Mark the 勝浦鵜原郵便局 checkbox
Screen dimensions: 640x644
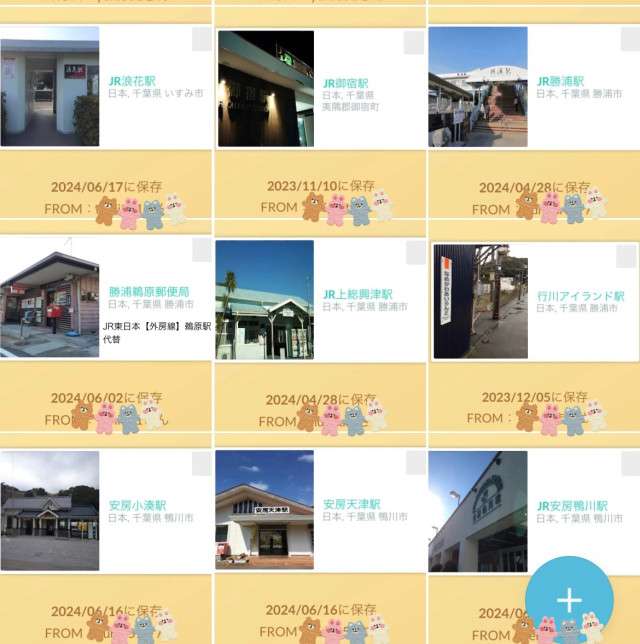coord(201,250)
